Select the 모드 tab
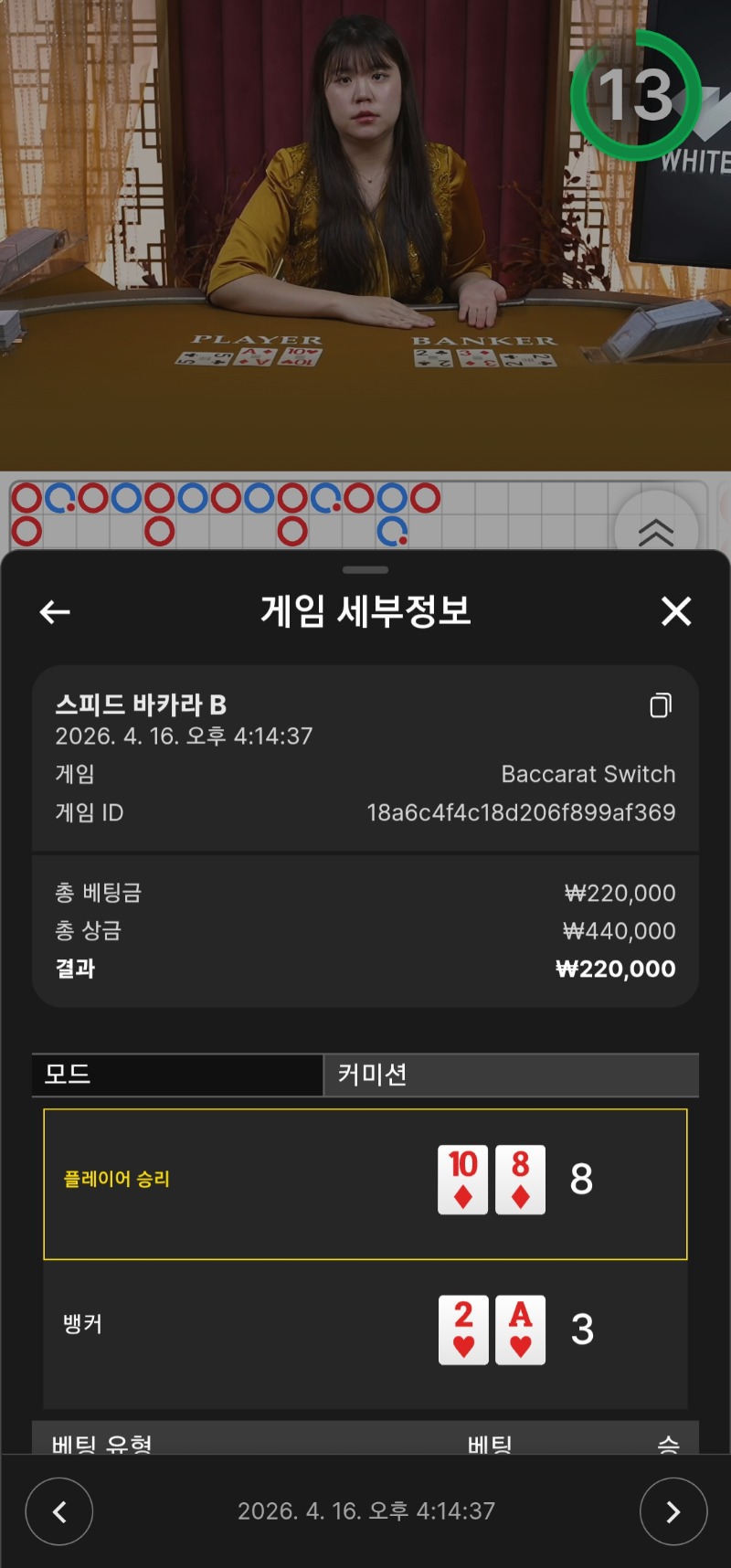 (x=177, y=1075)
